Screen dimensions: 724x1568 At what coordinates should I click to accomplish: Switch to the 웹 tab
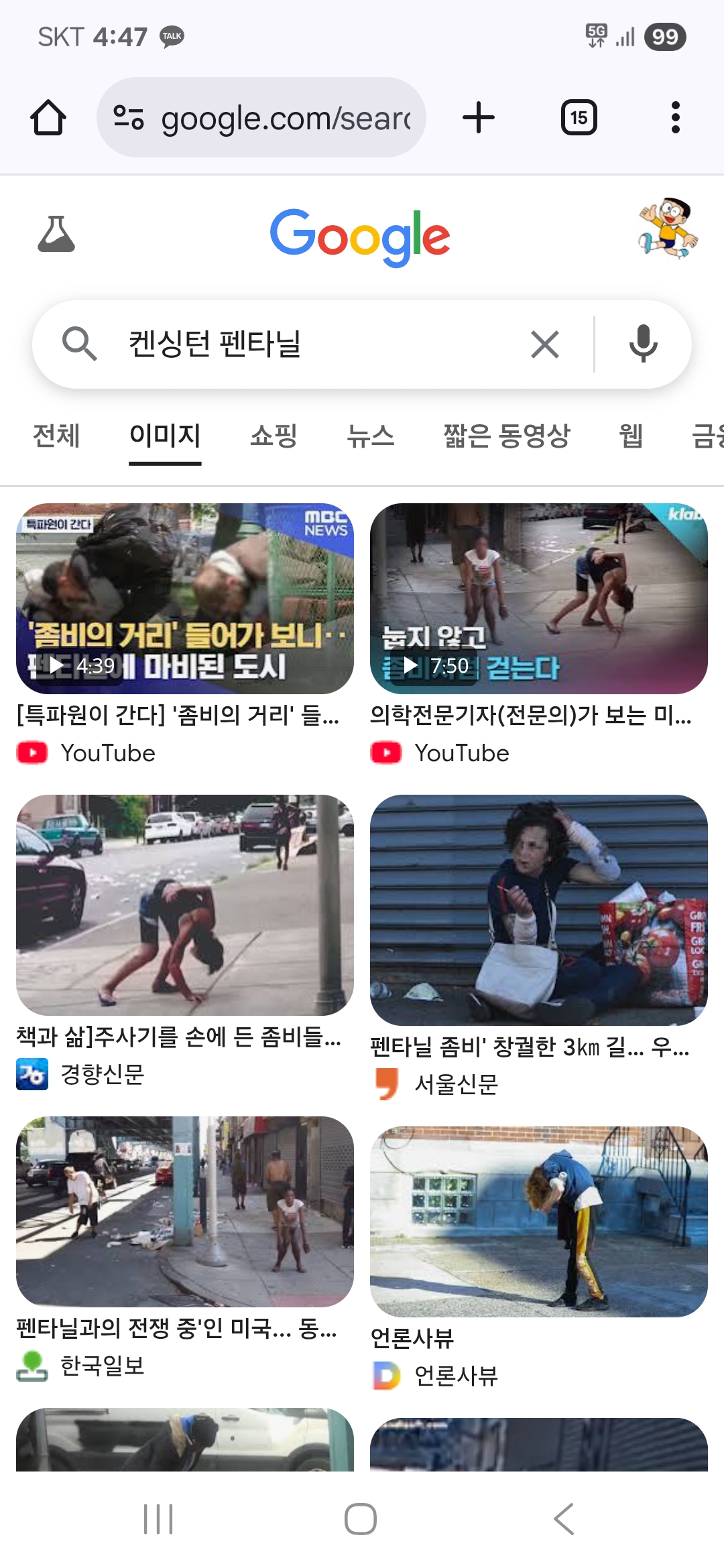tap(631, 436)
